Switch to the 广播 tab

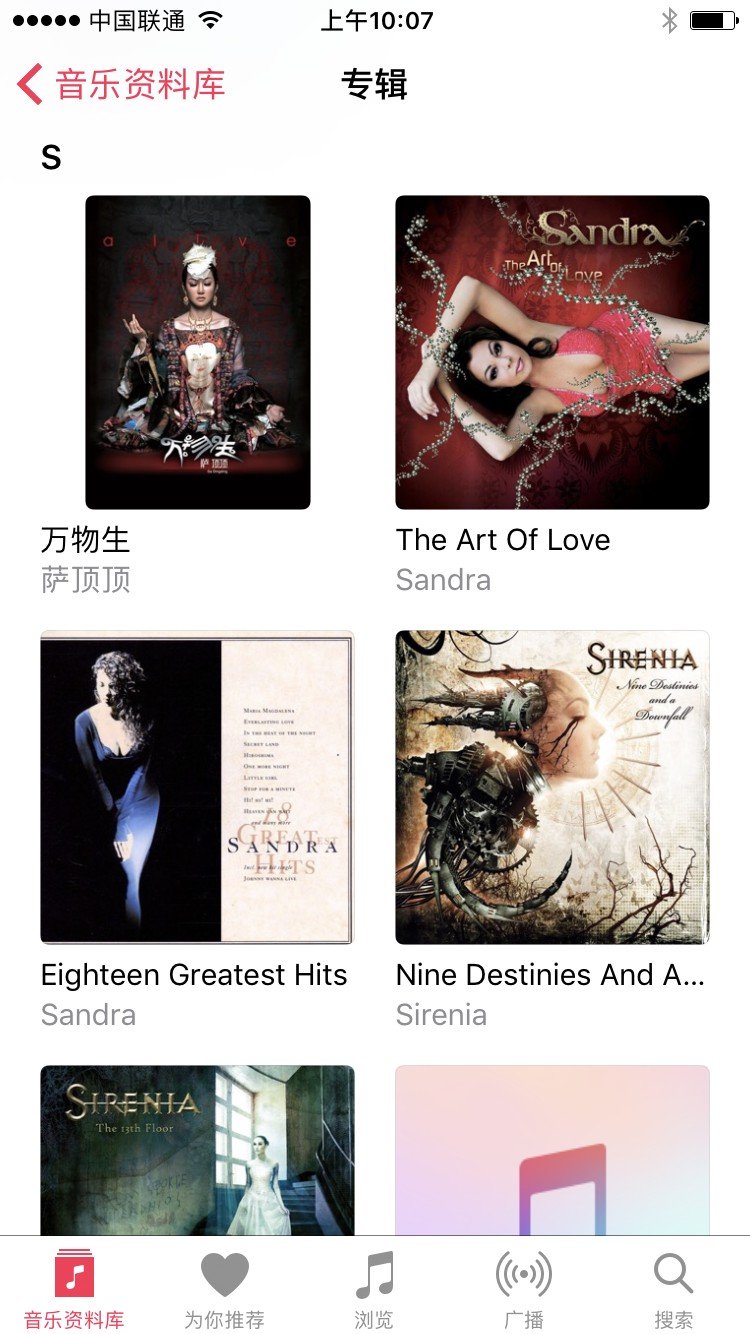(x=524, y=1290)
